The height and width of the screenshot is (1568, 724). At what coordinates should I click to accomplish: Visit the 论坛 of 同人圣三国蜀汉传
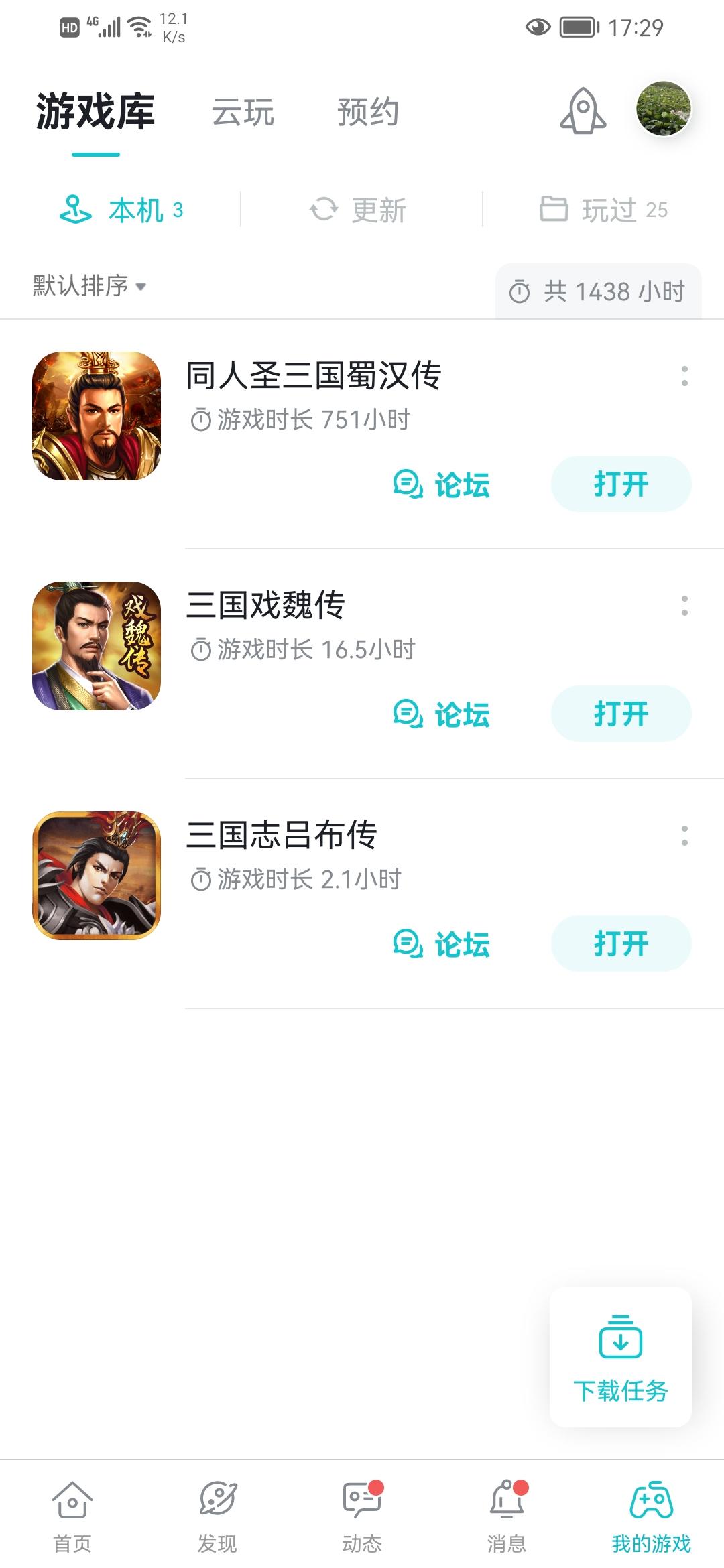click(441, 484)
